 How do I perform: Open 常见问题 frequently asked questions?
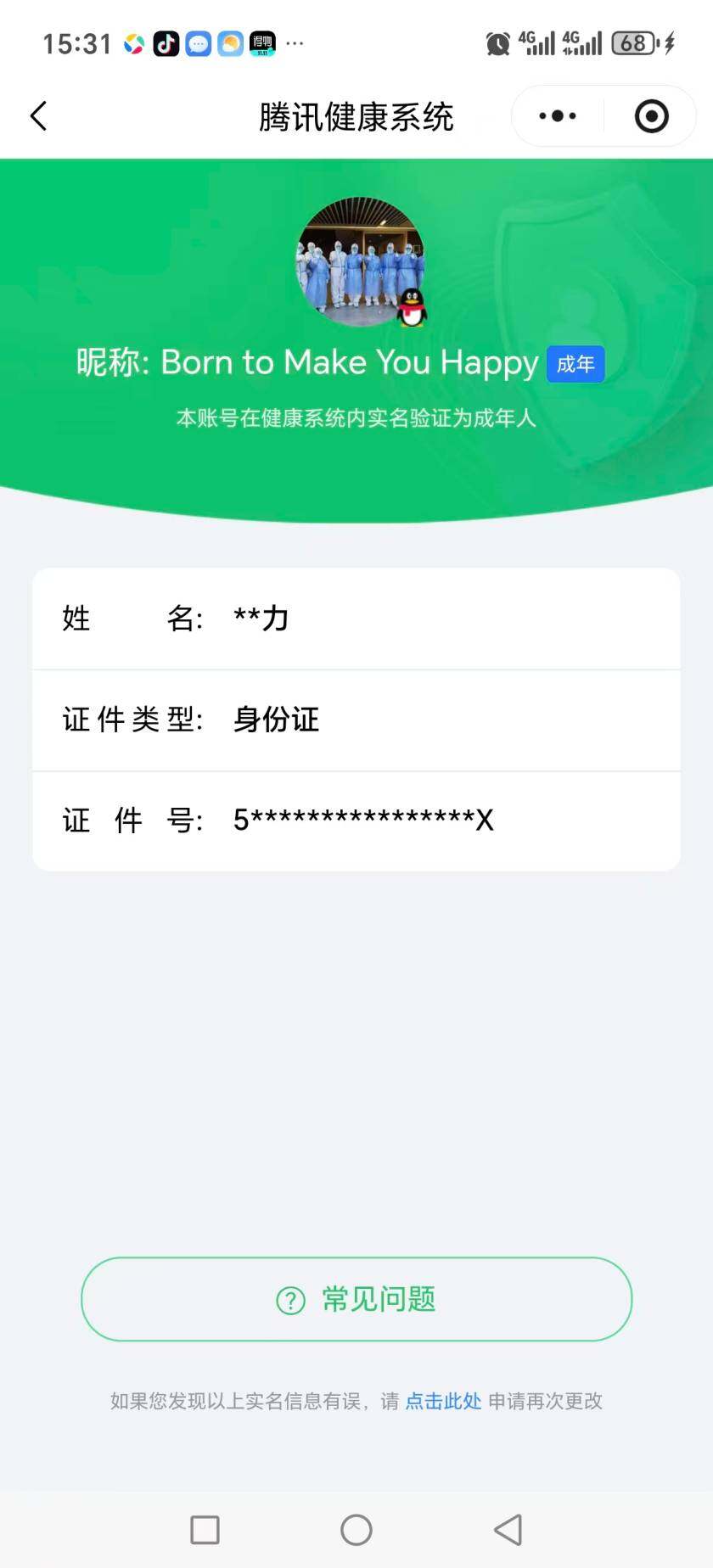click(356, 1299)
